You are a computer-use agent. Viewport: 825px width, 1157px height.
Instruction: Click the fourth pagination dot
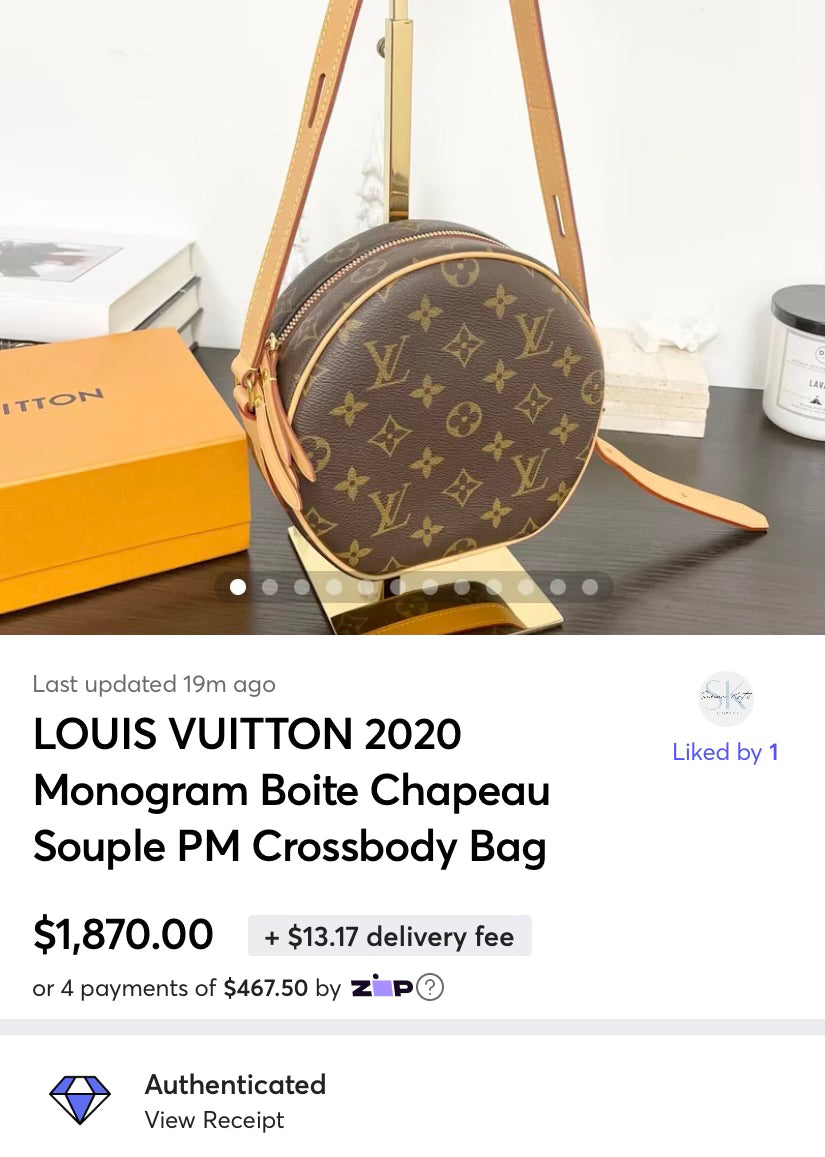pos(335,587)
